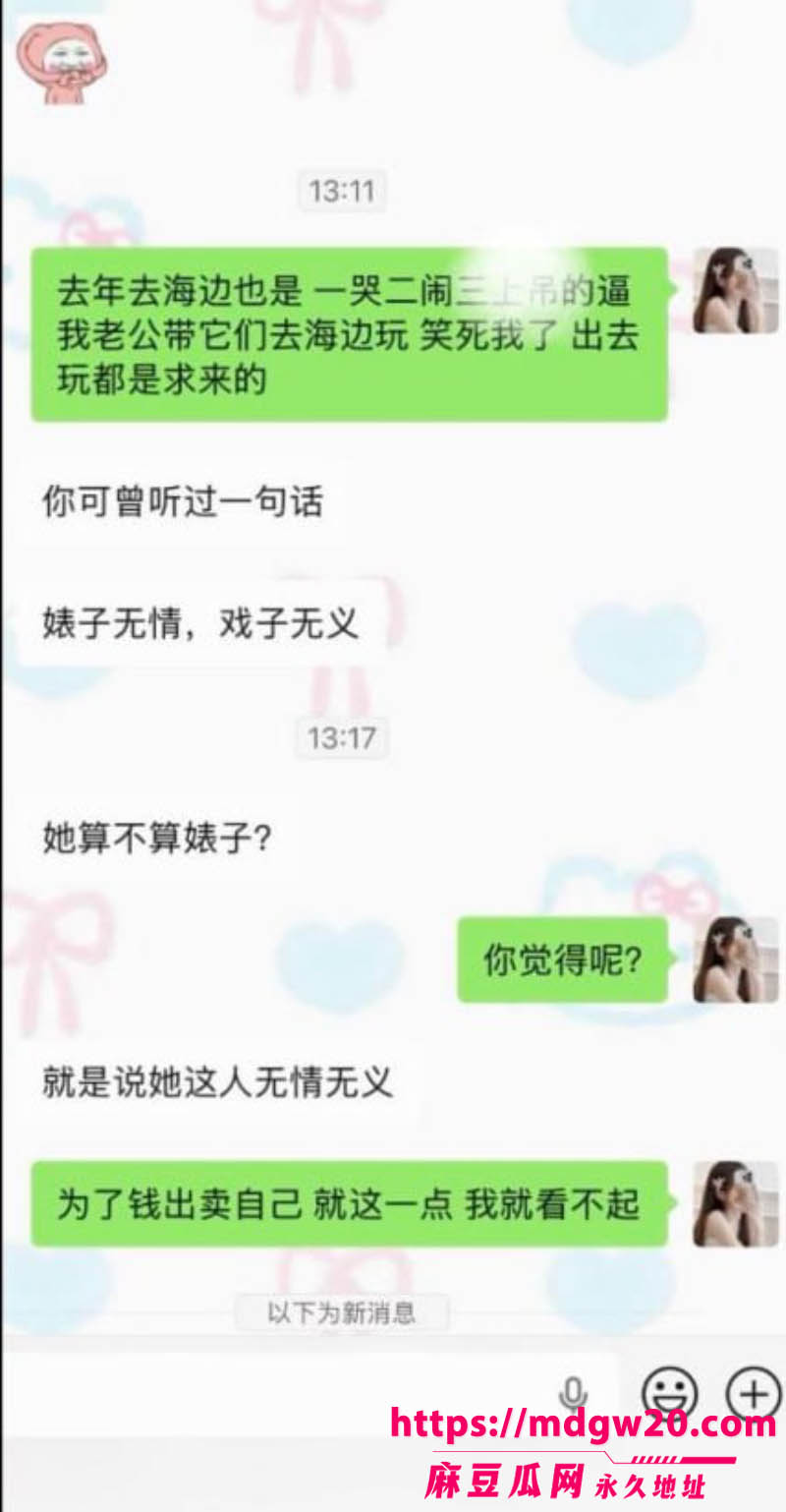Switch to voice message input
786x1512 pixels.
573,1393
